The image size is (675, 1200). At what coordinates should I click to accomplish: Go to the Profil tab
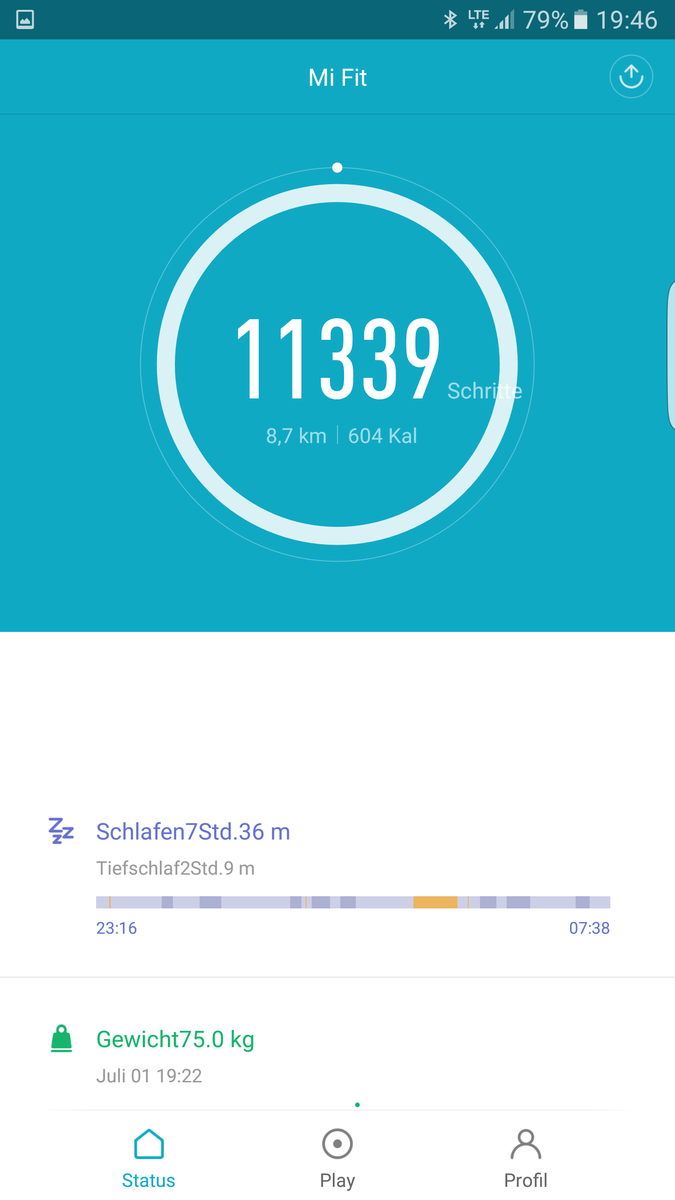click(525, 1158)
